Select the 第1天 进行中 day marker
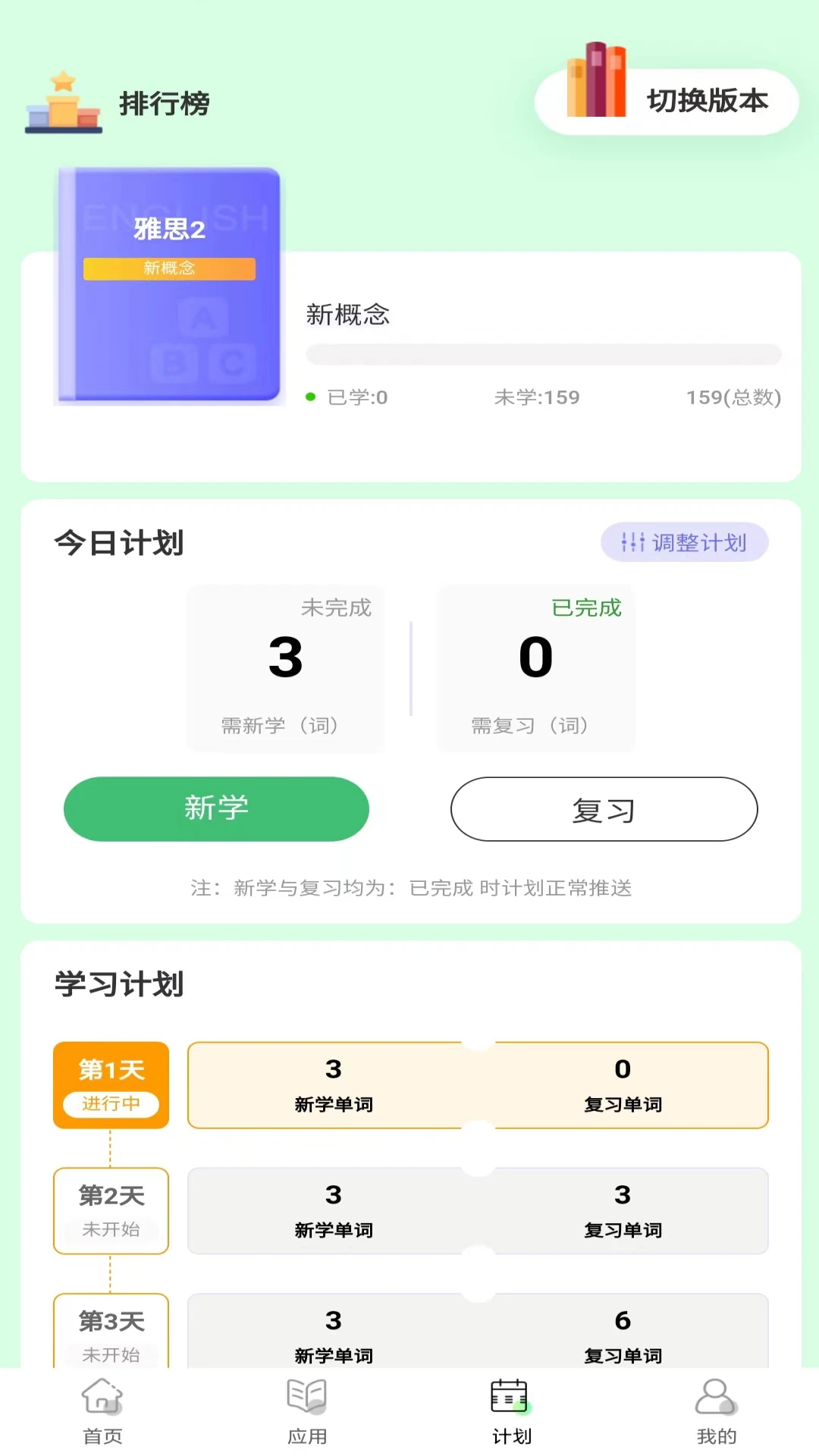819x1456 pixels. point(111,1084)
